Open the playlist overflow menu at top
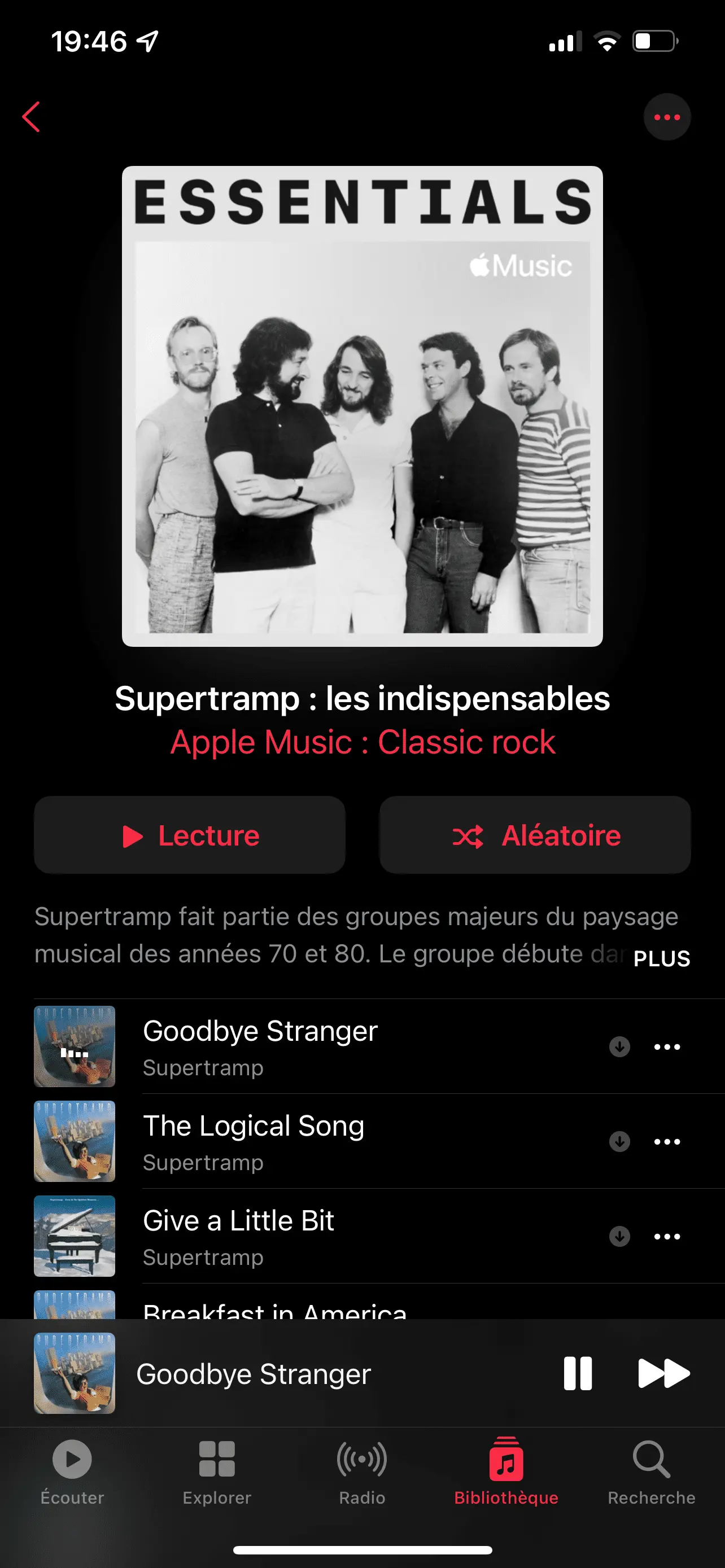Viewport: 725px width, 1568px height. pos(667,117)
